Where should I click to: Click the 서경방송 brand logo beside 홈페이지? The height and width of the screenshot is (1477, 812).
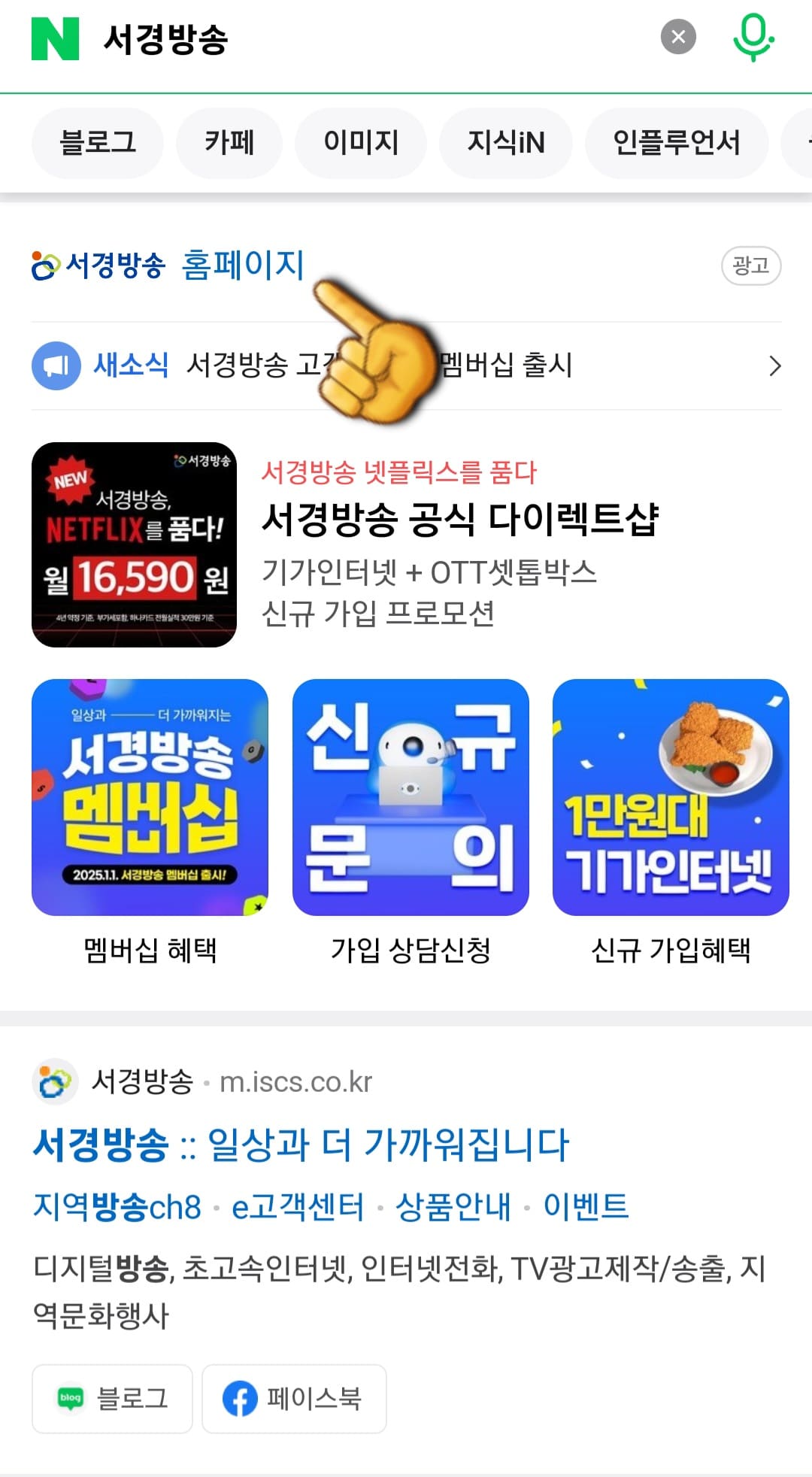click(x=47, y=265)
